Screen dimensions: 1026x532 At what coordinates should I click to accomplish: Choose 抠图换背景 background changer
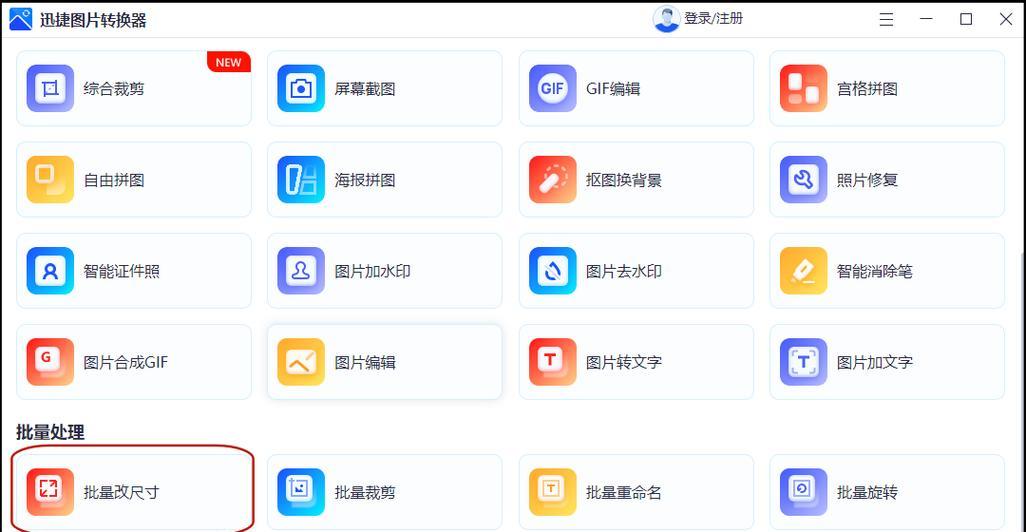tap(635, 180)
